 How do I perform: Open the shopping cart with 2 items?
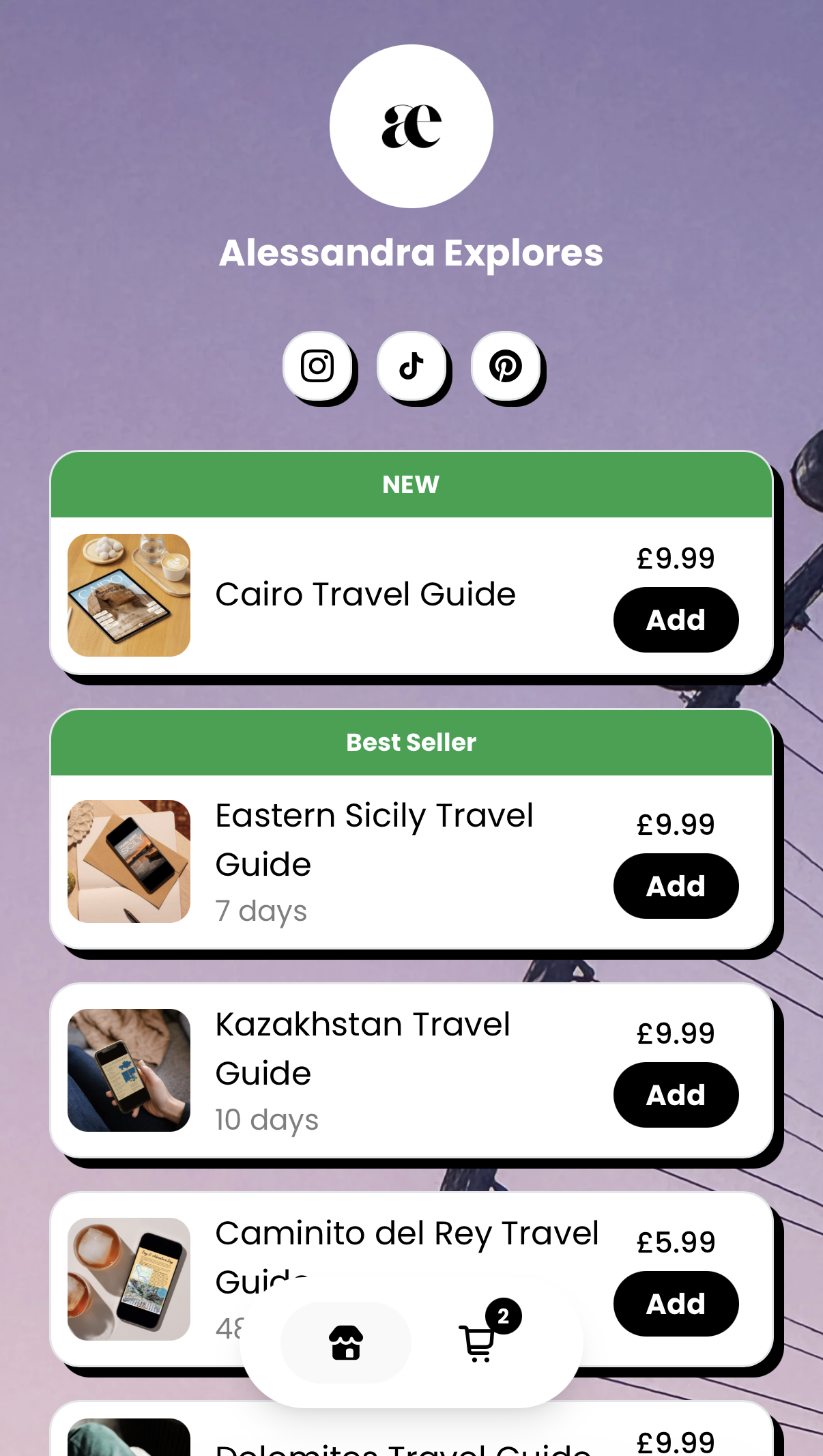pyautogui.click(x=480, y=1343)
